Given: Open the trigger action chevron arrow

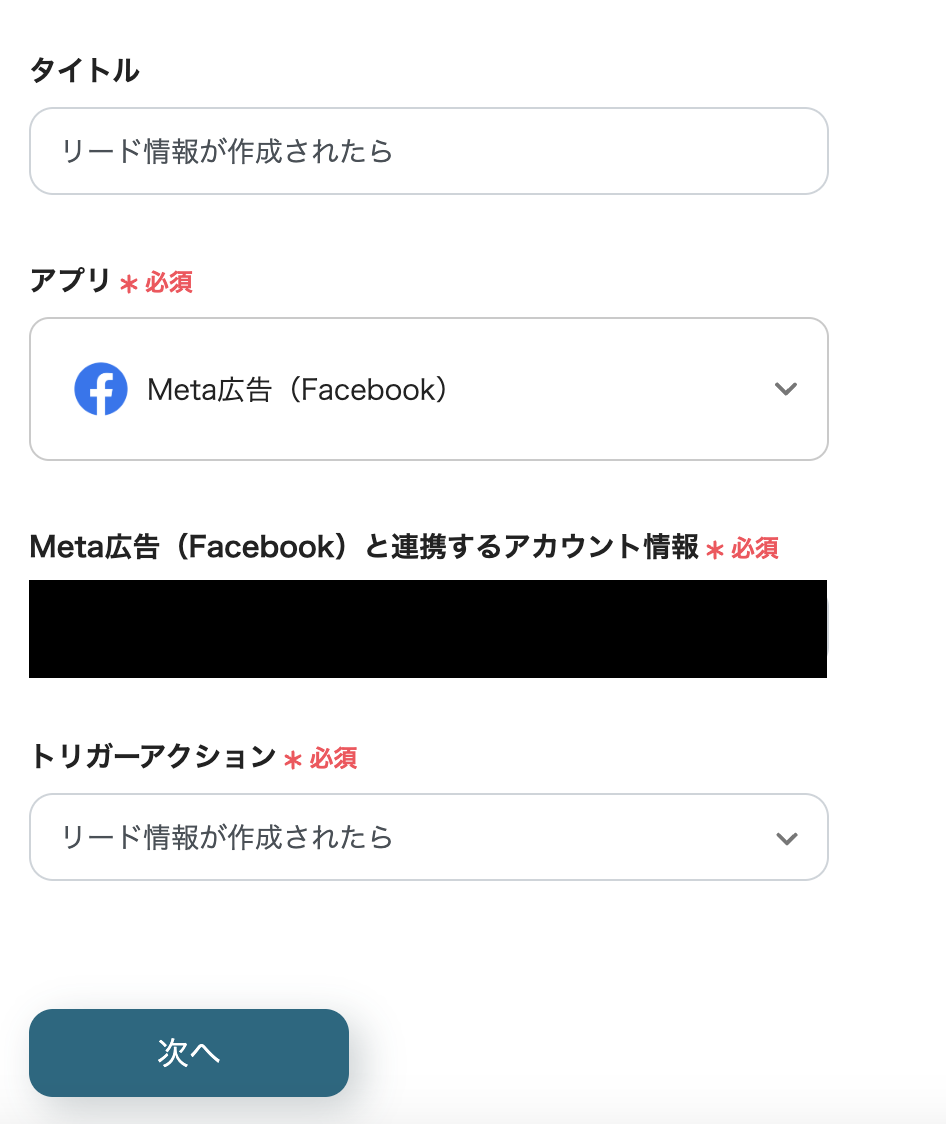Looking at the screenshot, I should click(786, 837).
